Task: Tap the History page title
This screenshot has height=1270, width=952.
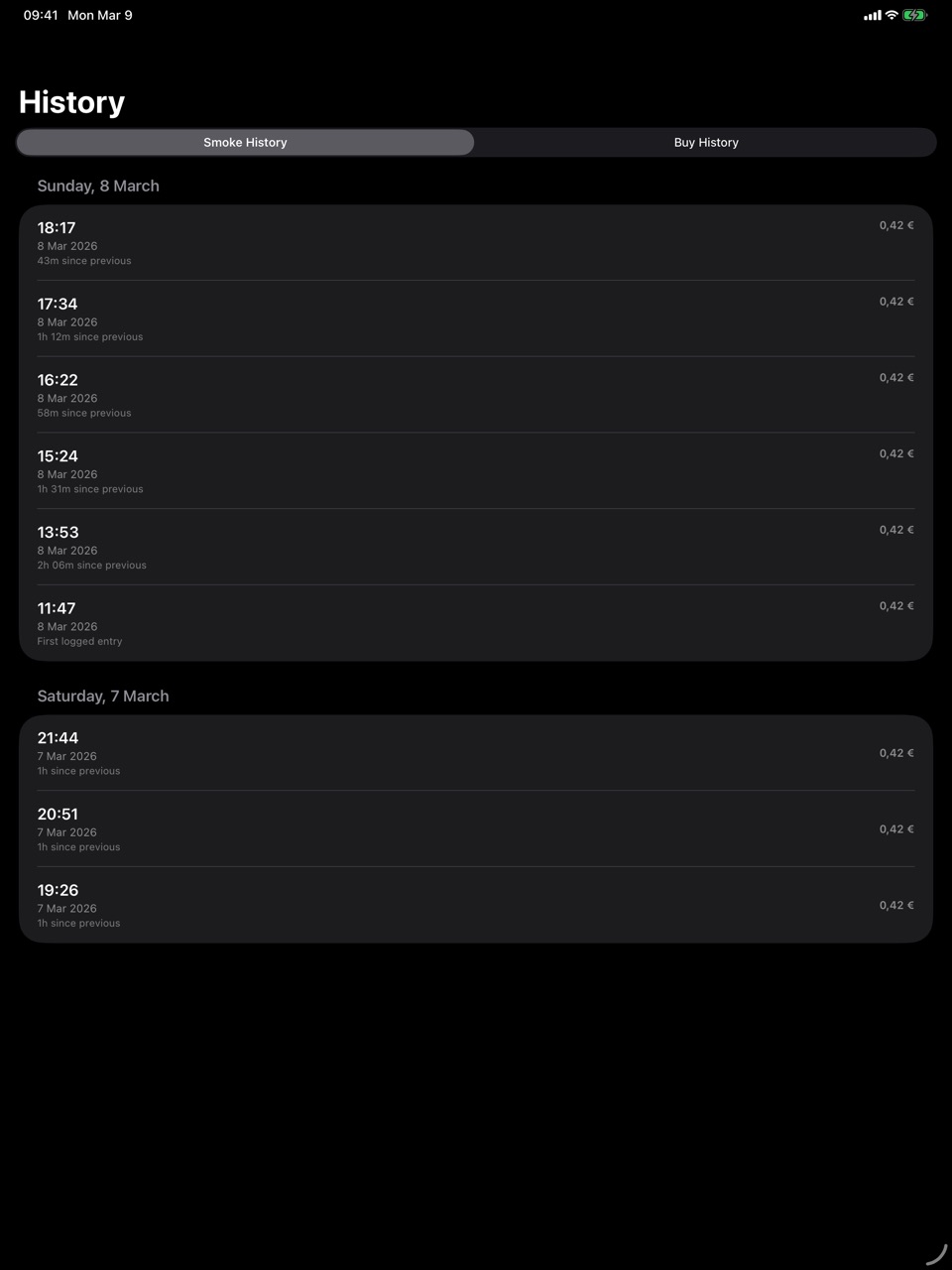Action: tap(70, 101)
